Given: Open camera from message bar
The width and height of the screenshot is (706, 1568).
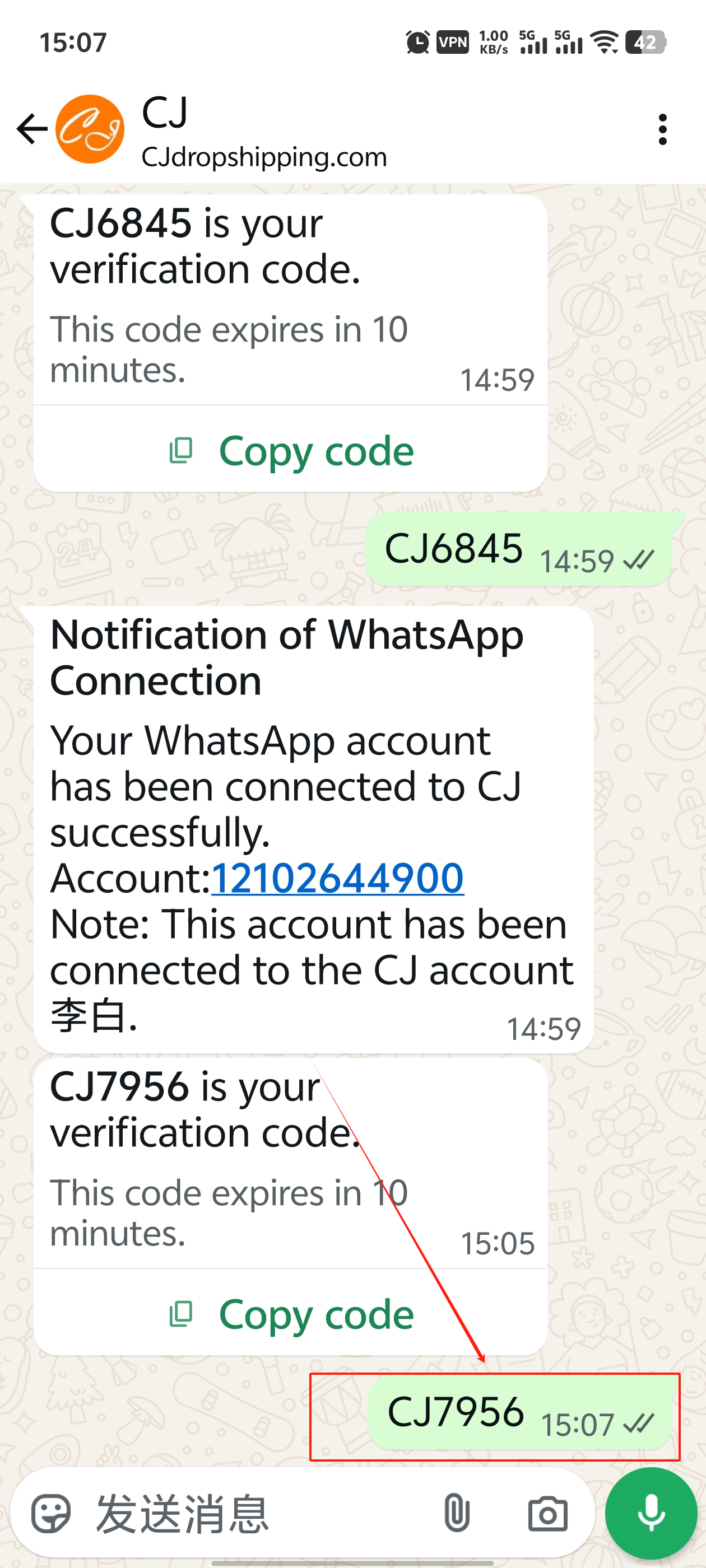Looking at the screenshot, I should [547, 1514].
